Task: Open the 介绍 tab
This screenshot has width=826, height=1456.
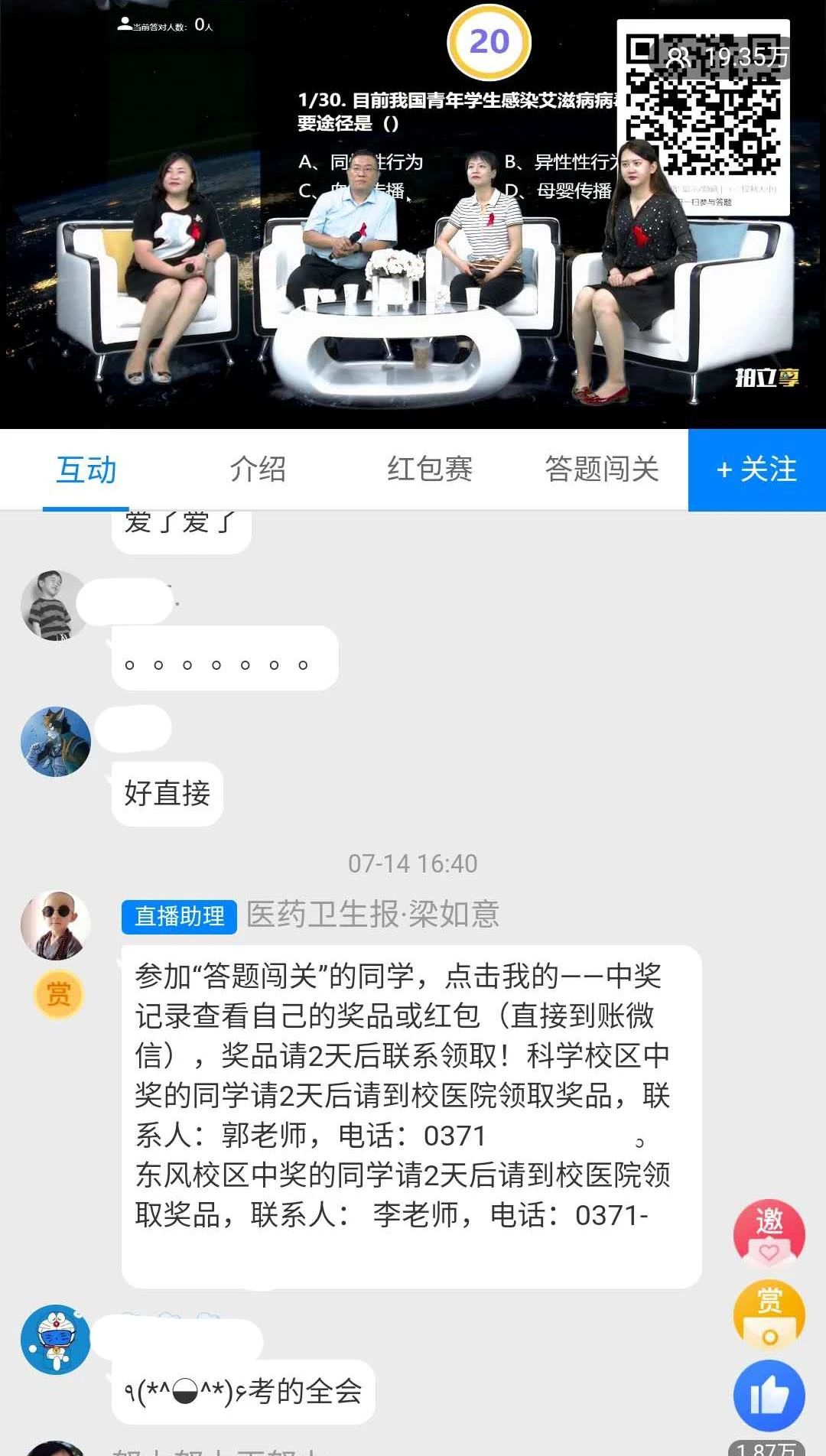Action: point(258,470)
